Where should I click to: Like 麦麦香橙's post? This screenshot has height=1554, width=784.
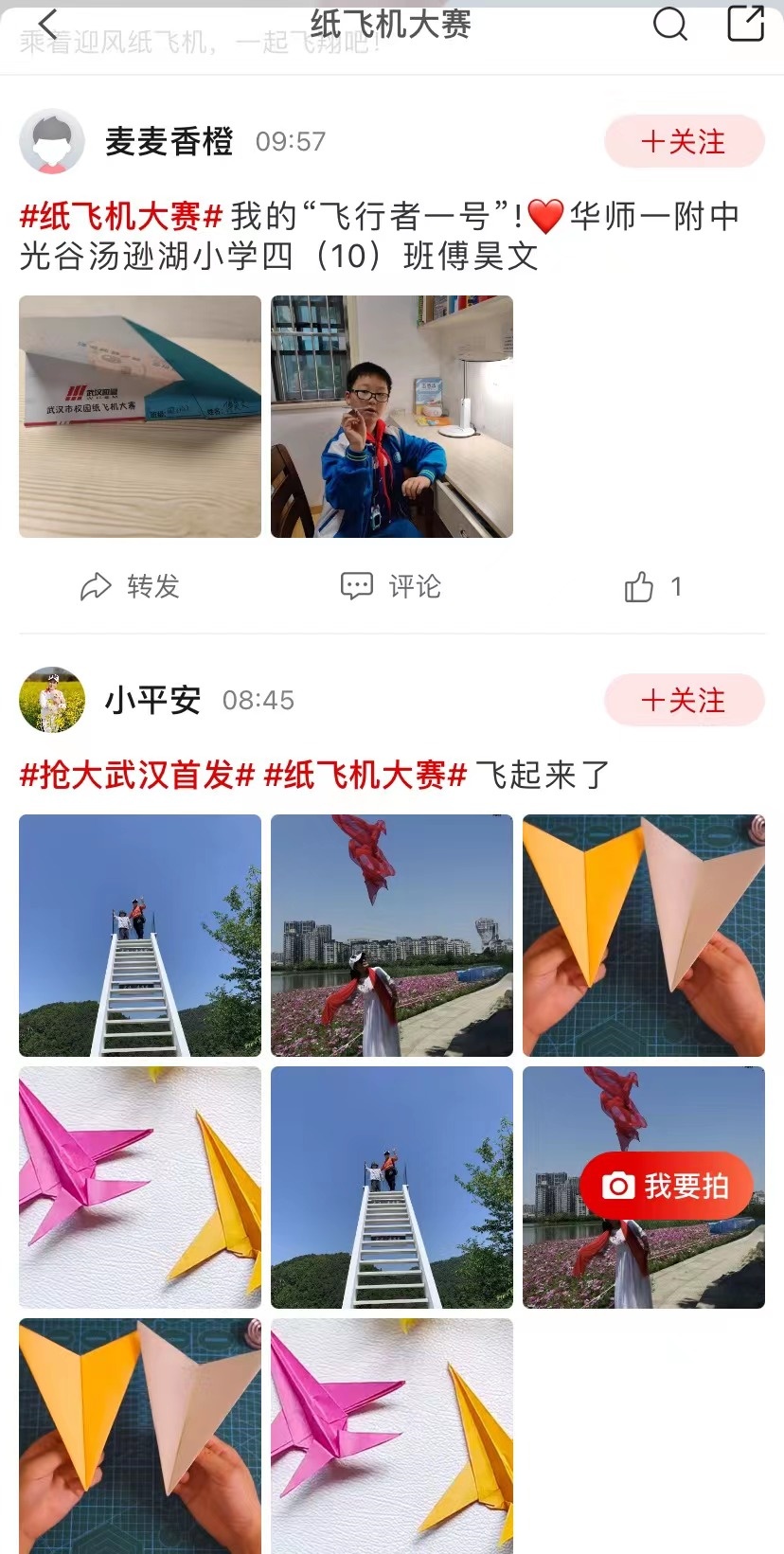[x=651, y=587]
